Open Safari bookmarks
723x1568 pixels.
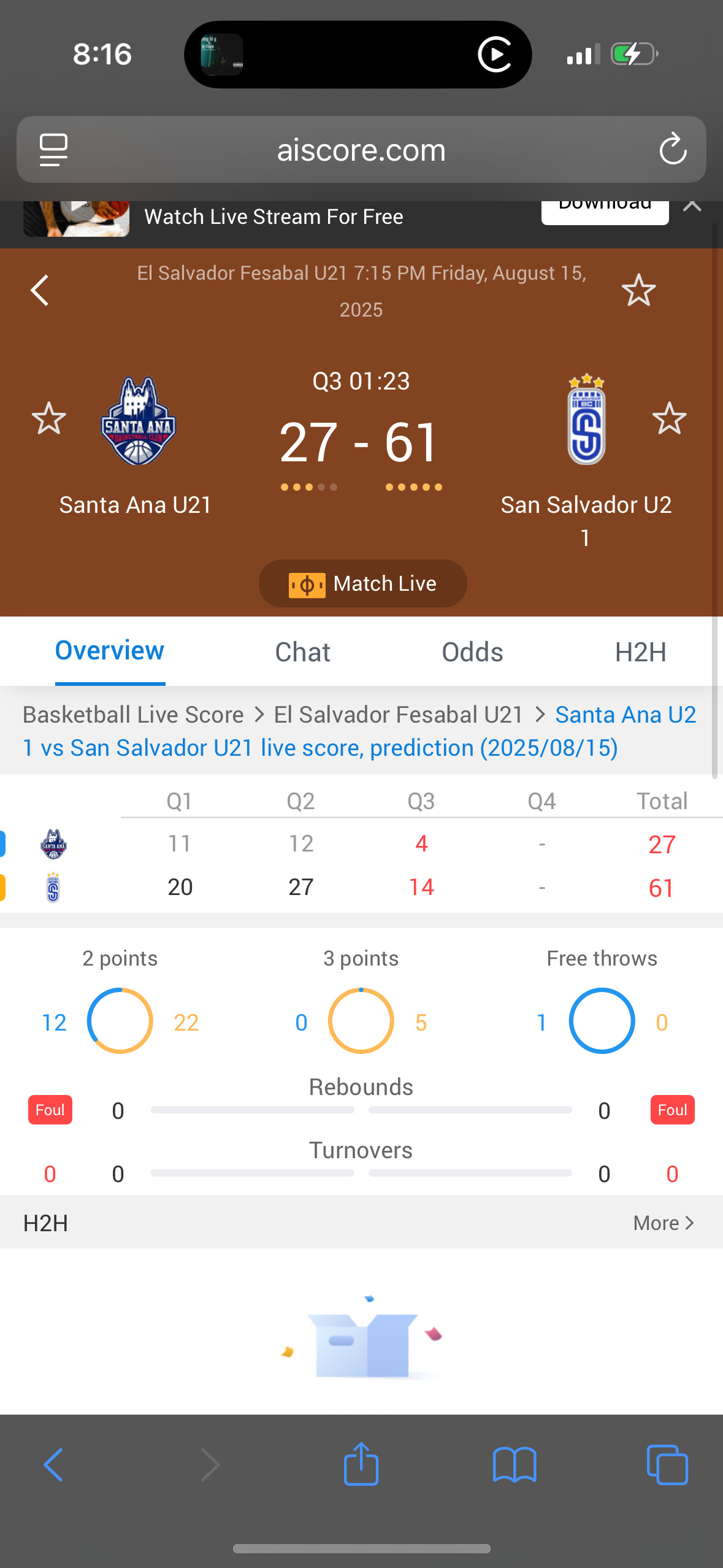[515, 1464]
